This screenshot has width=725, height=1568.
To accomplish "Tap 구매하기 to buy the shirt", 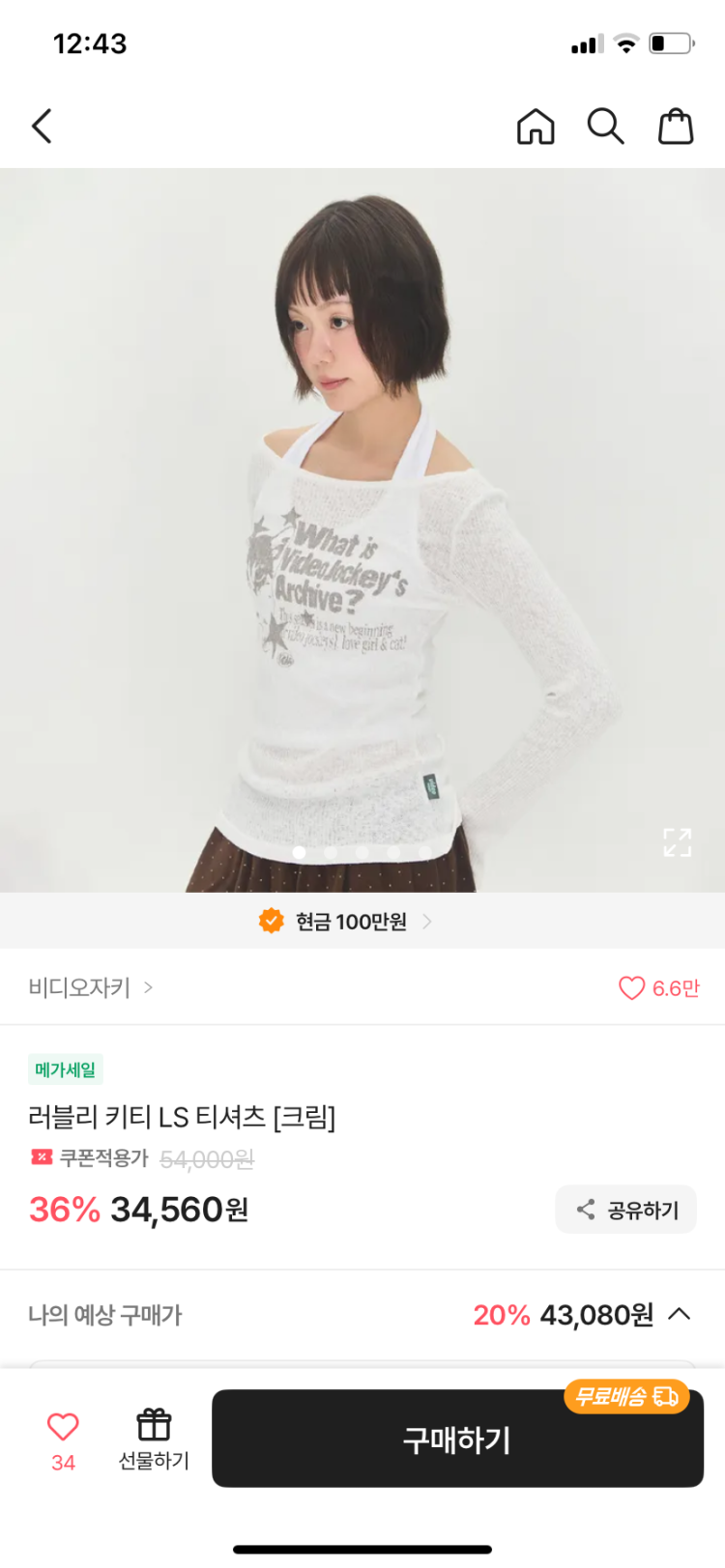I will point(457,1440).
